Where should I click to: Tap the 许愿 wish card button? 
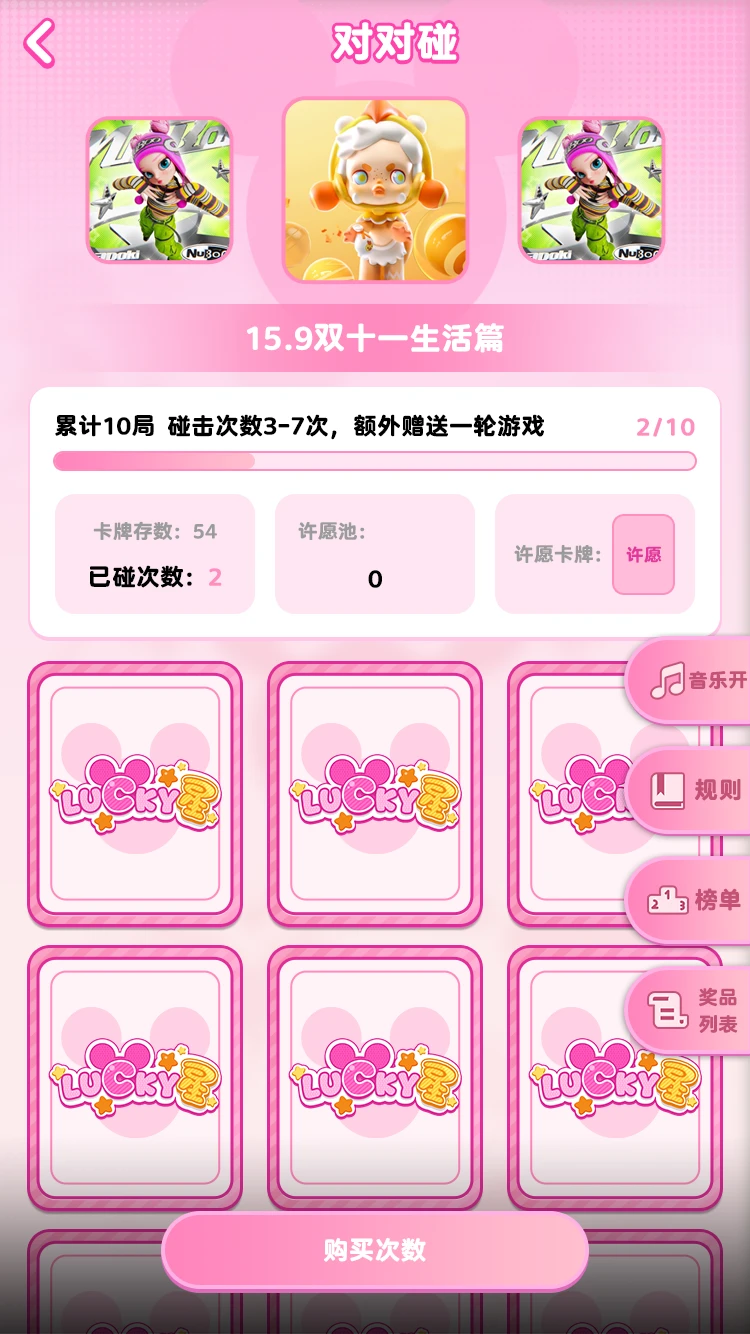tap(643, 555)
